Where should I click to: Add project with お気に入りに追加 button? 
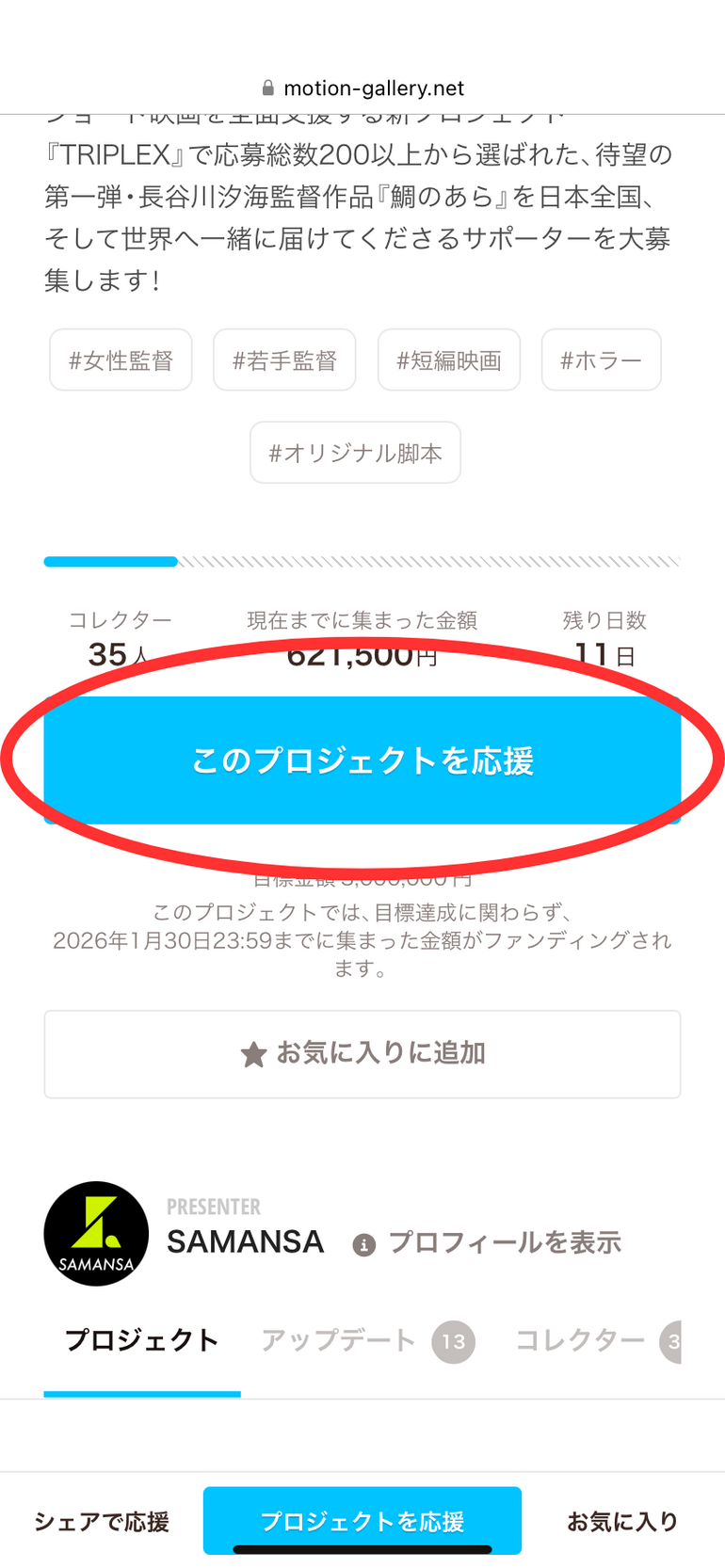pyautogui.click(x=362, y=1053)
